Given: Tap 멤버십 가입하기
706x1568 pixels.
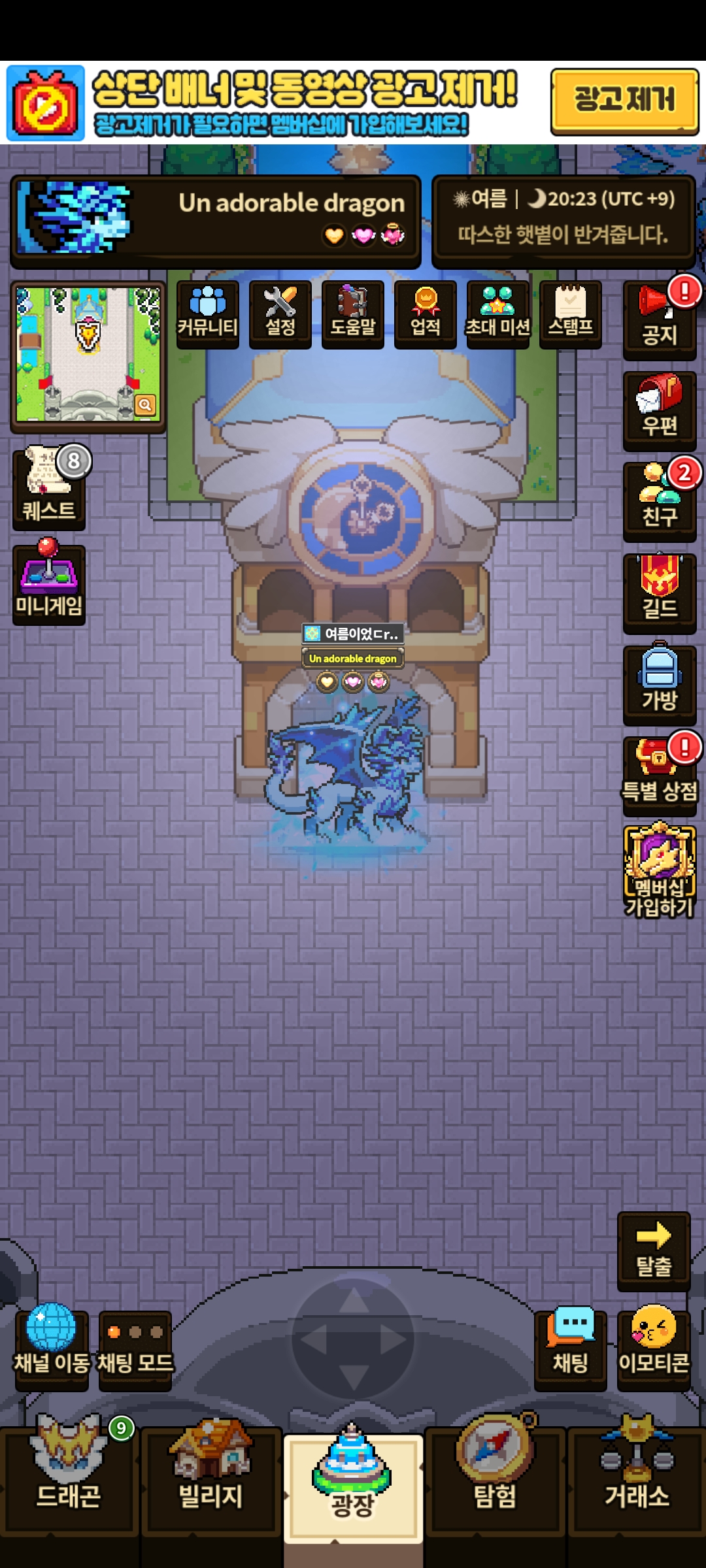Looking at the screenshot, I should (x=660, y=870).
